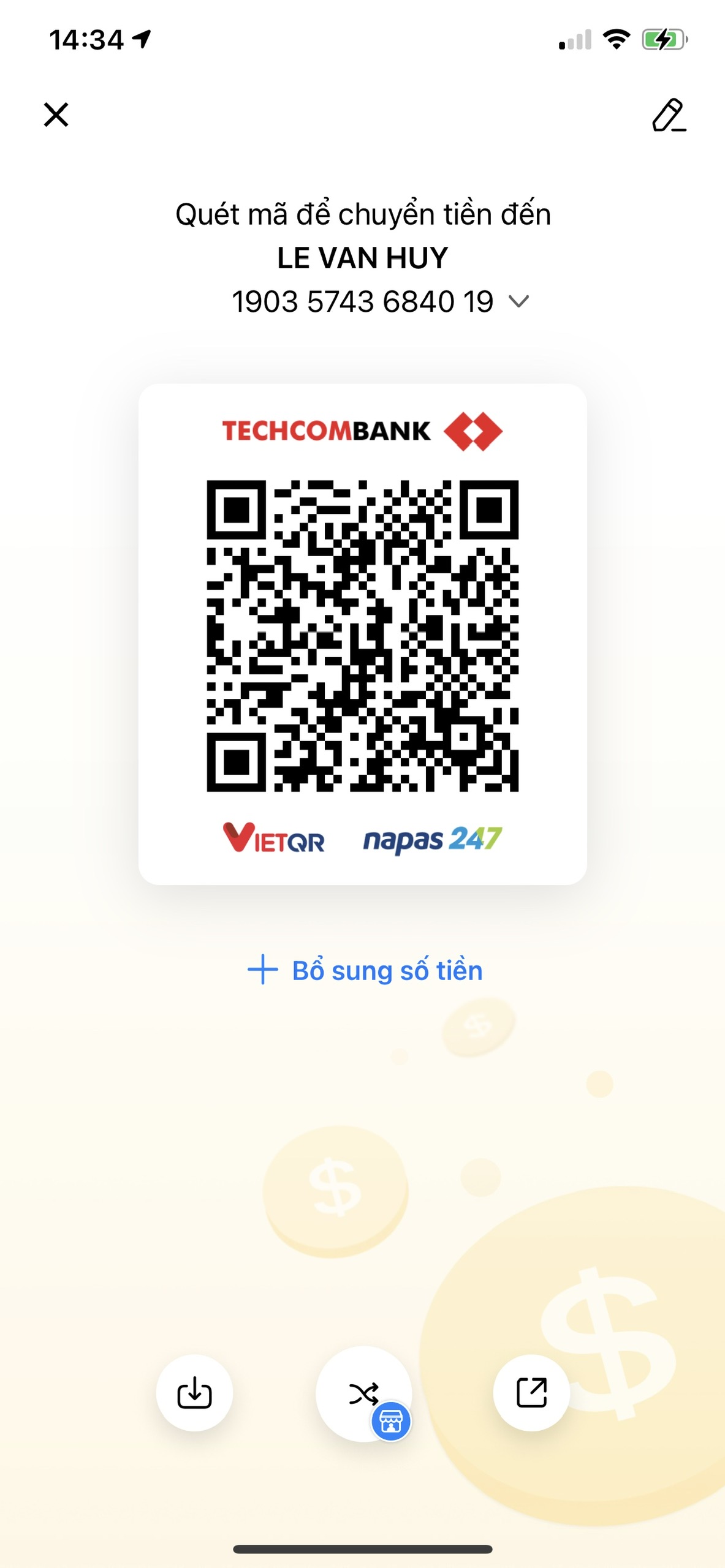Image resolution: width=725 pixels, height=1568 pixels.
Task: Open the edit pencil icon
Action: tap(669, 115)
